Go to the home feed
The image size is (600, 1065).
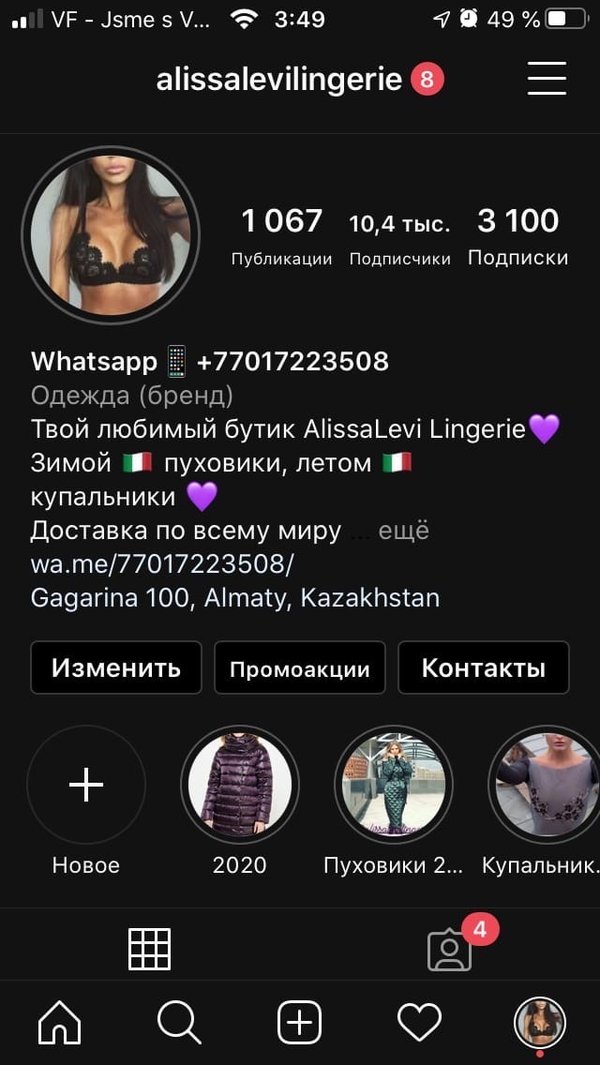(x=59, y=1023)
